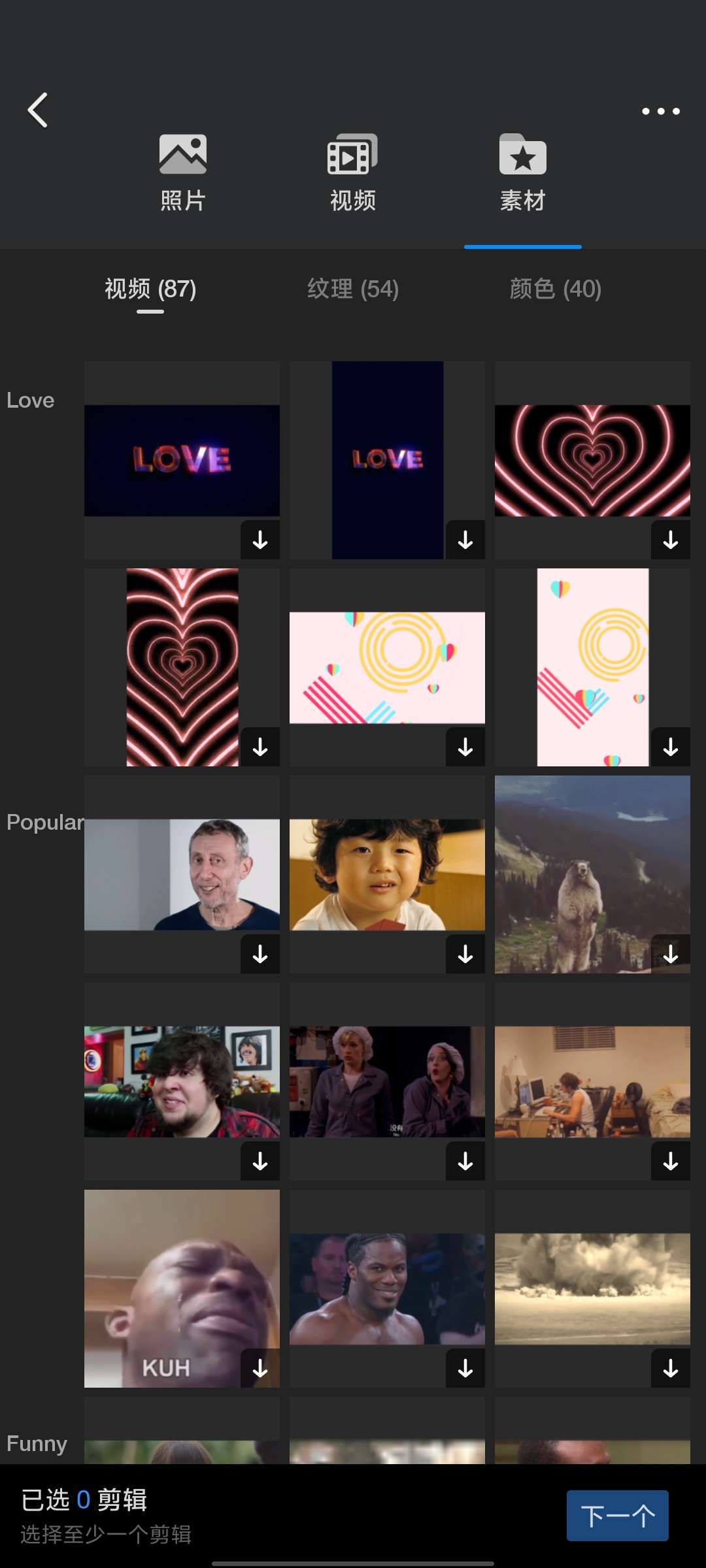Image resolution: width=706 pixels, height=1568 pixels.
Task: Choose the two women in hairnets clip
Action: click(x=387, y=1081)
